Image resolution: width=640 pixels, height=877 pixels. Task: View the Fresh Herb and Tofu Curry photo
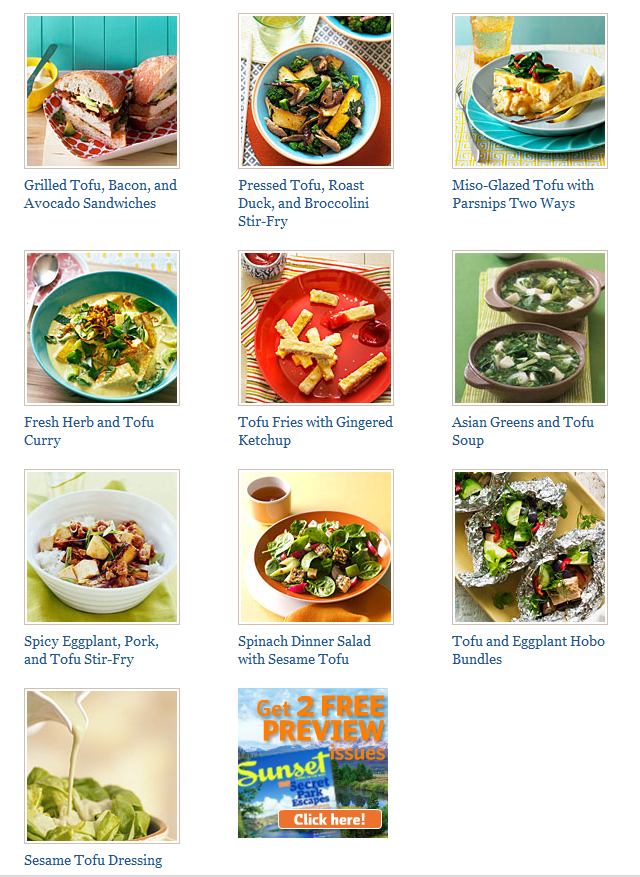(x=101, y=328)
